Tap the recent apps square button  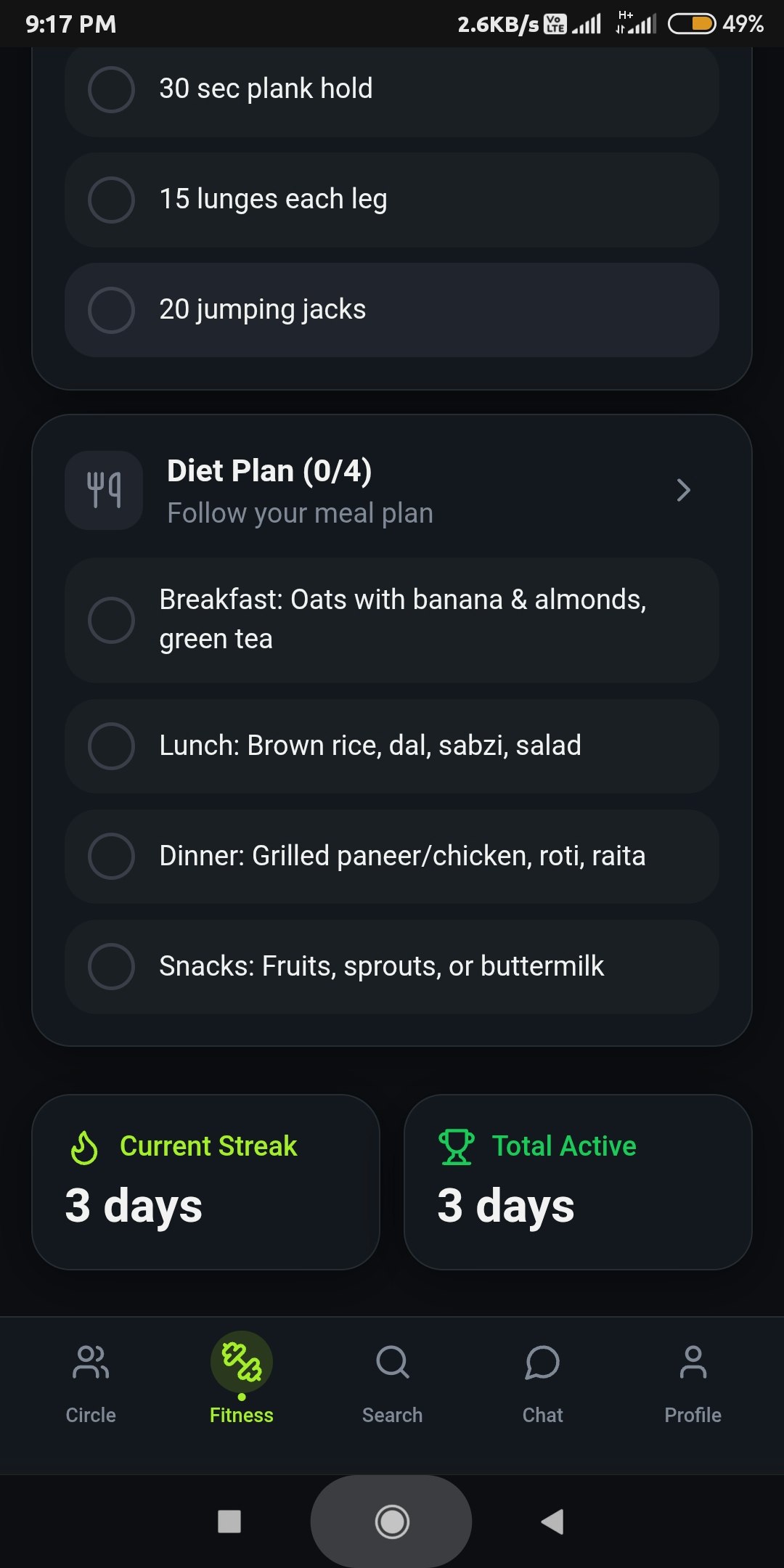click(x=230, y=1521)
